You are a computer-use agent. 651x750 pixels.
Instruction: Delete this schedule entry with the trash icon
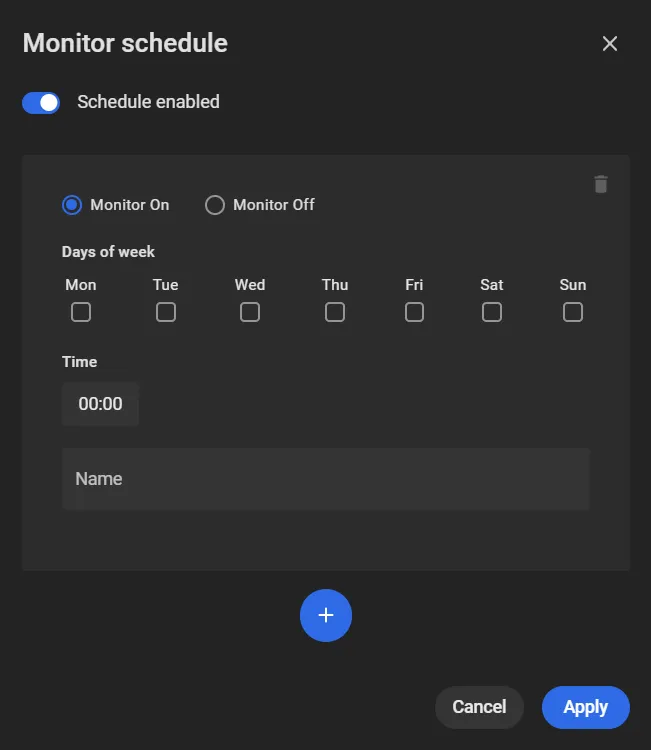tap(601, 184)
